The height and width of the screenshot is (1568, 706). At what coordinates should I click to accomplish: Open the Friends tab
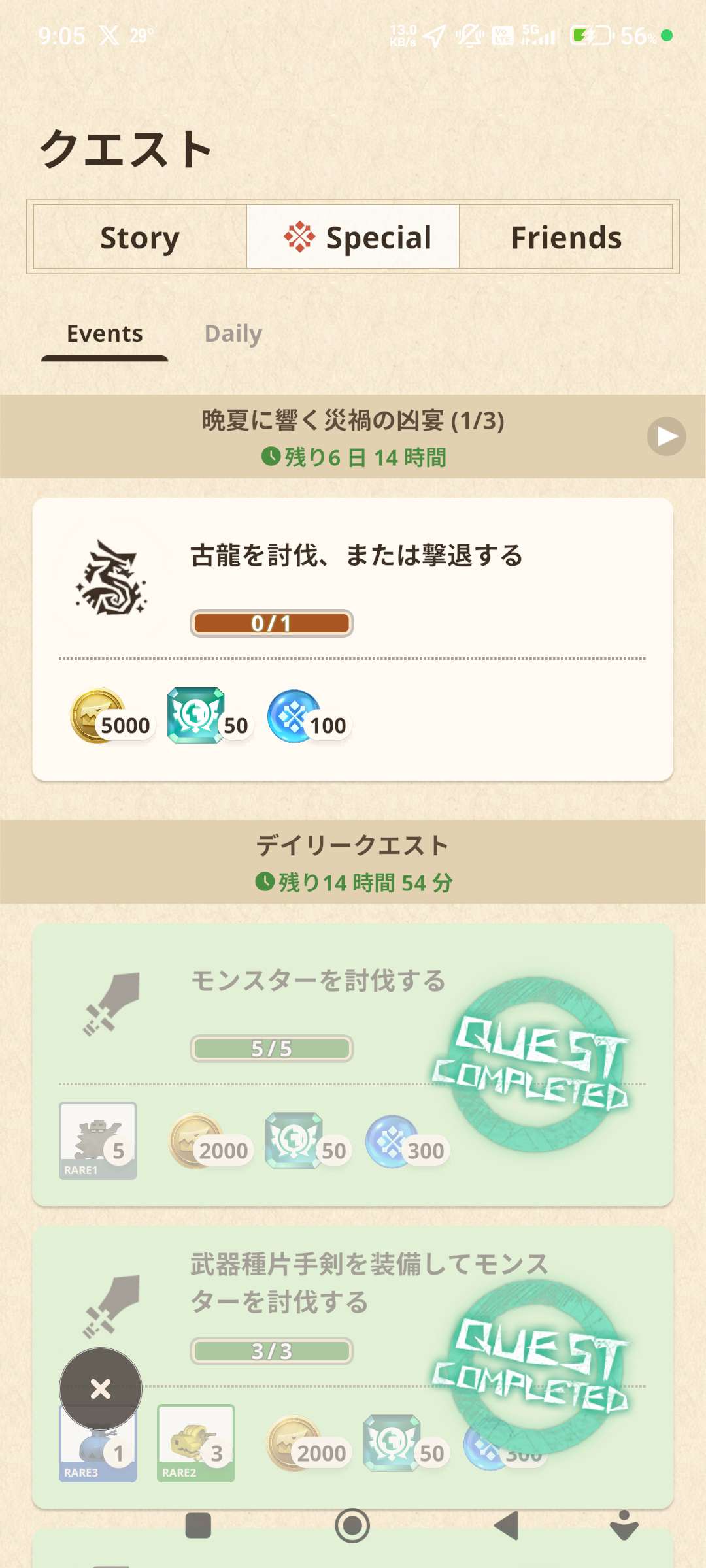[566, 237]
